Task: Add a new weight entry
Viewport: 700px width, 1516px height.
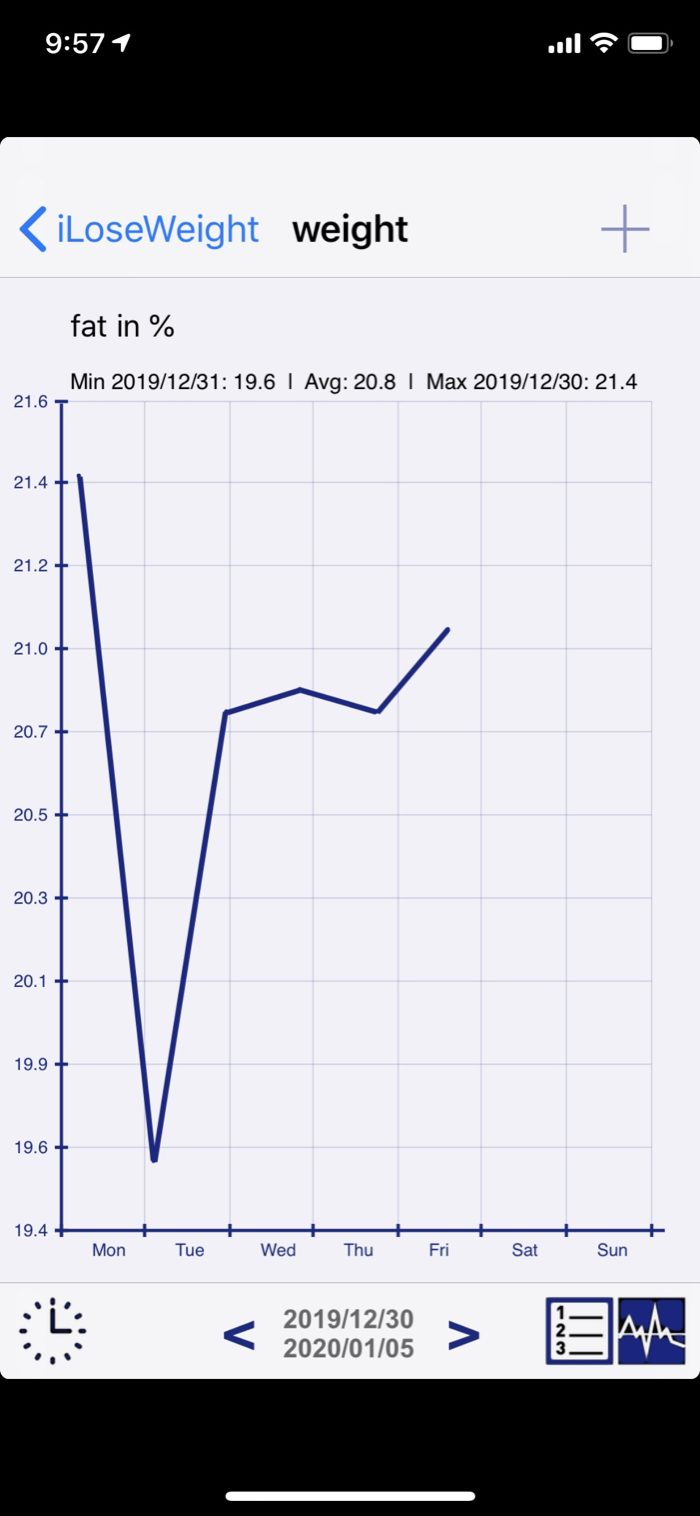Action: coord(625,229)
